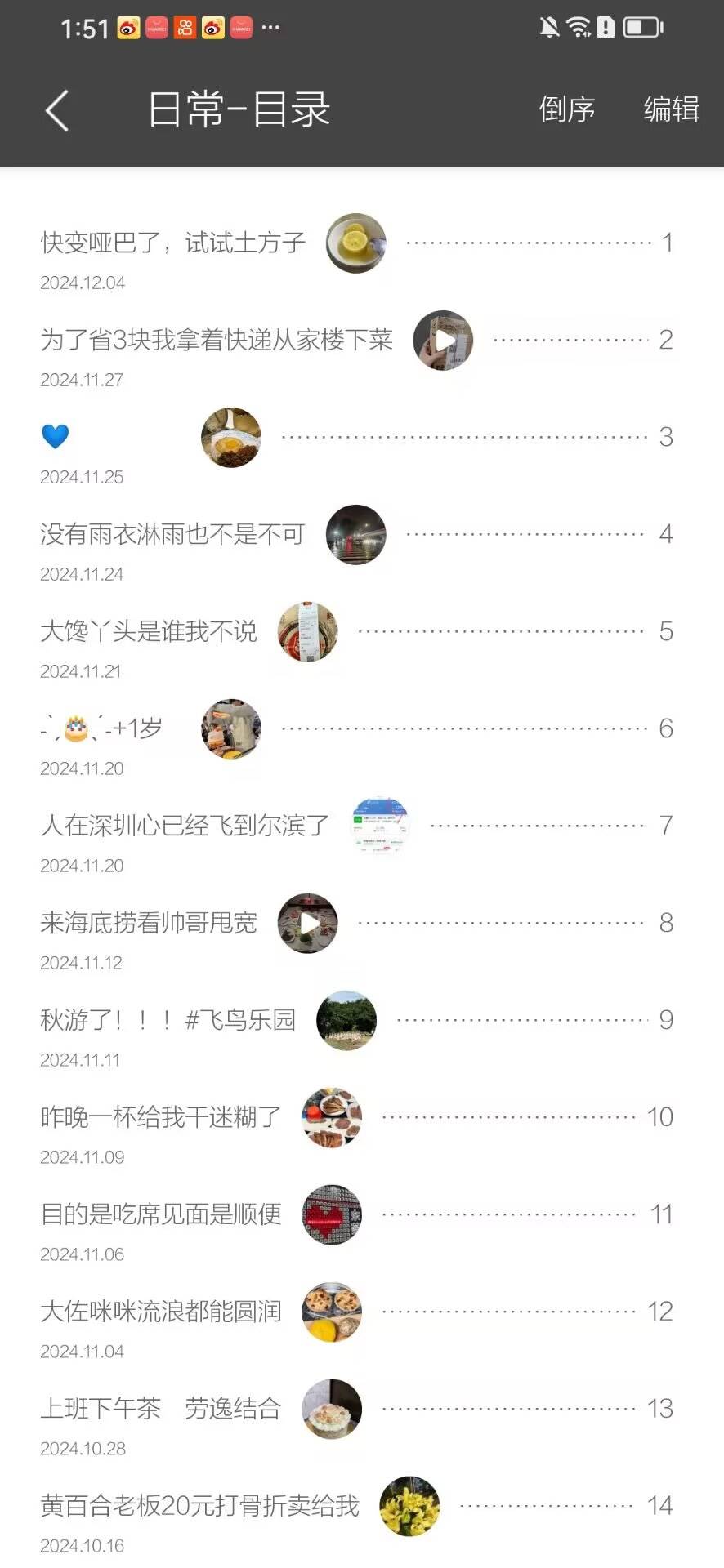The width and height of the screenshot is (724, 1568).
Task: Open entry 上班下午茶 劳逸结合
Action: point(161,1409)
